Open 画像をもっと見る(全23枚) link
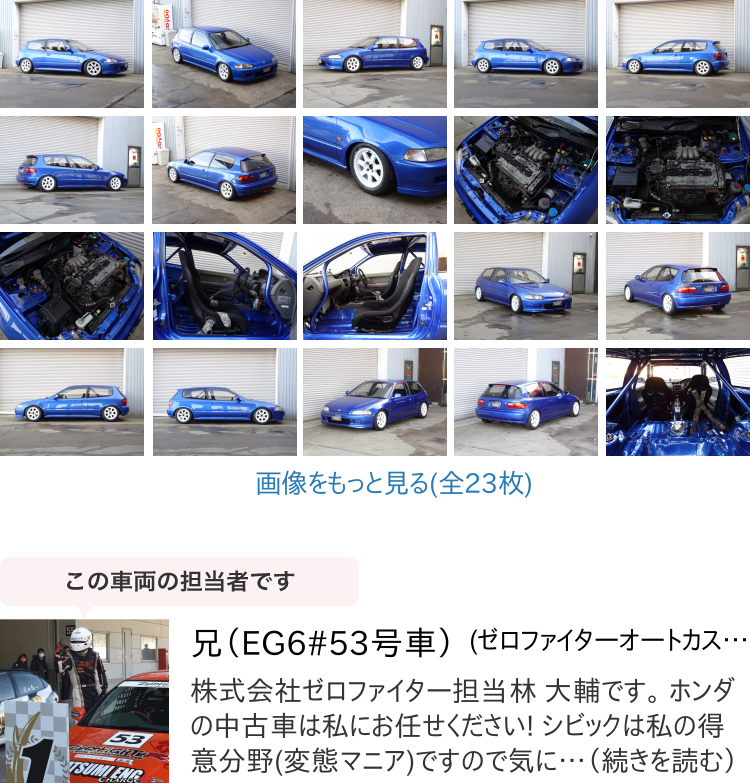This screenshot has height=783, width=750. point(394,484)
